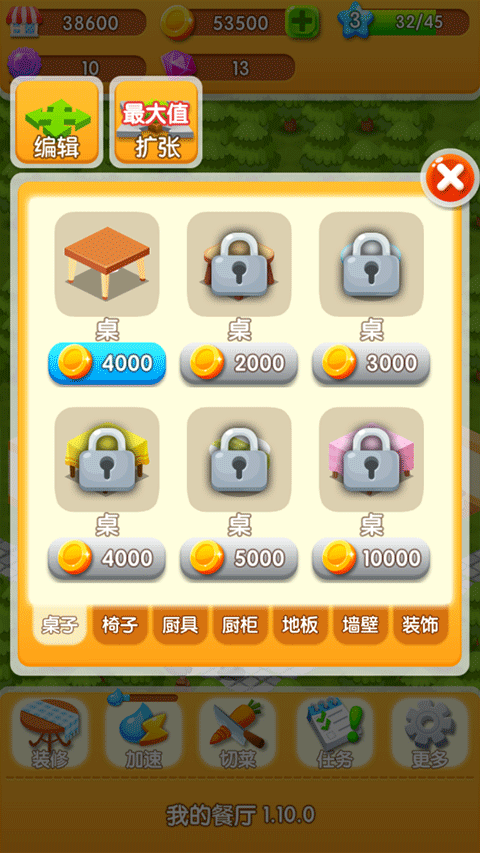Viewport: 480px width, 853px height.
Task: Open the 装饰 tab
Action: coord(421,625)
